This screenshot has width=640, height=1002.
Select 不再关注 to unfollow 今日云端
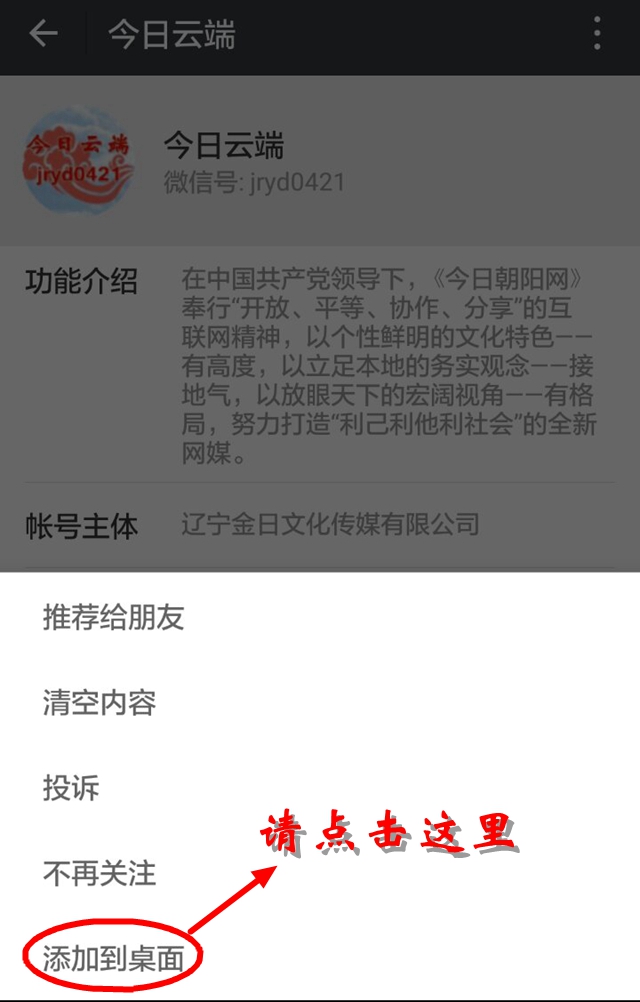[99, 874]
